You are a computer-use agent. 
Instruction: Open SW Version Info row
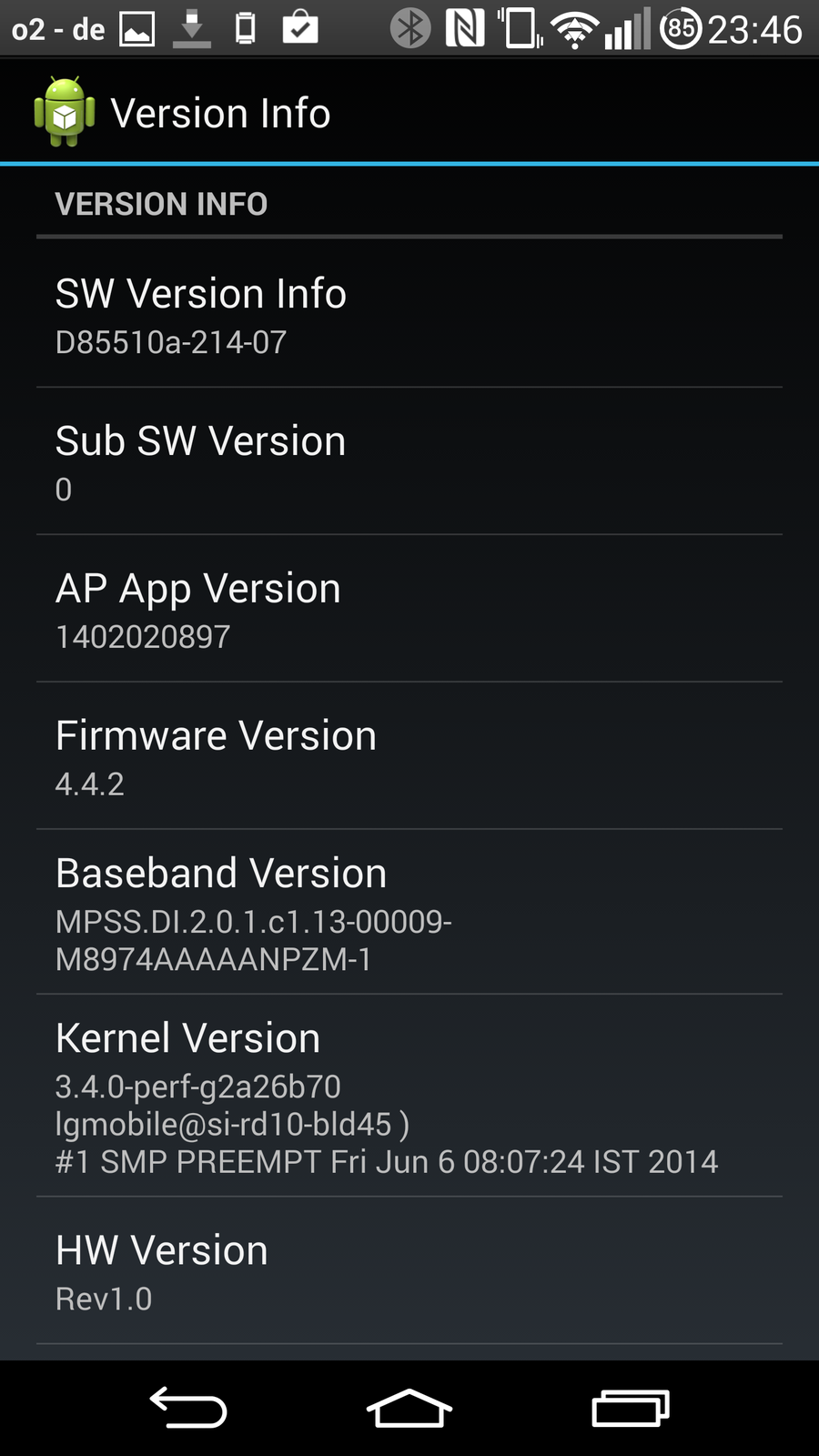[409, 315]
